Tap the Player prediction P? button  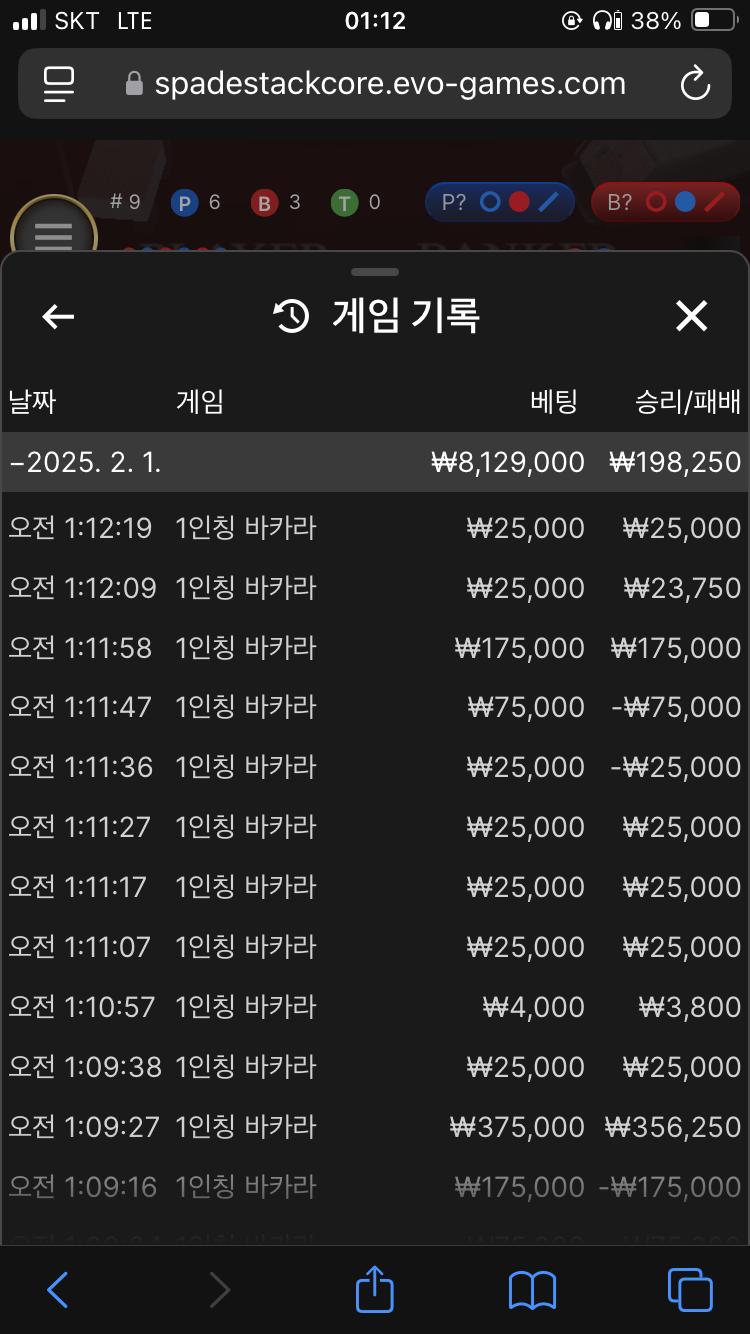click(500, 202)
